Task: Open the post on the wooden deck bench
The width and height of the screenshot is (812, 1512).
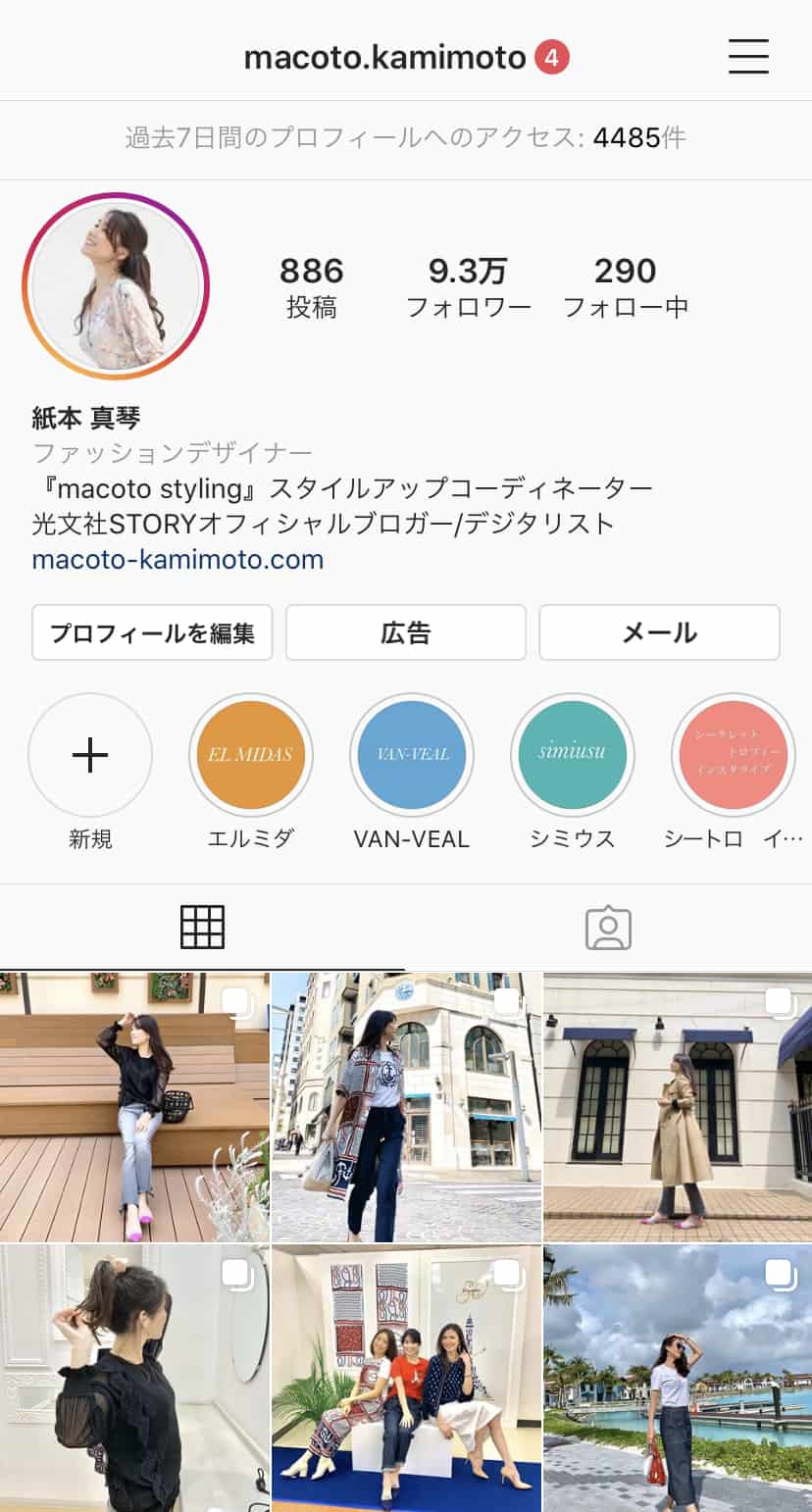Action: click(x=134, y=1108)
